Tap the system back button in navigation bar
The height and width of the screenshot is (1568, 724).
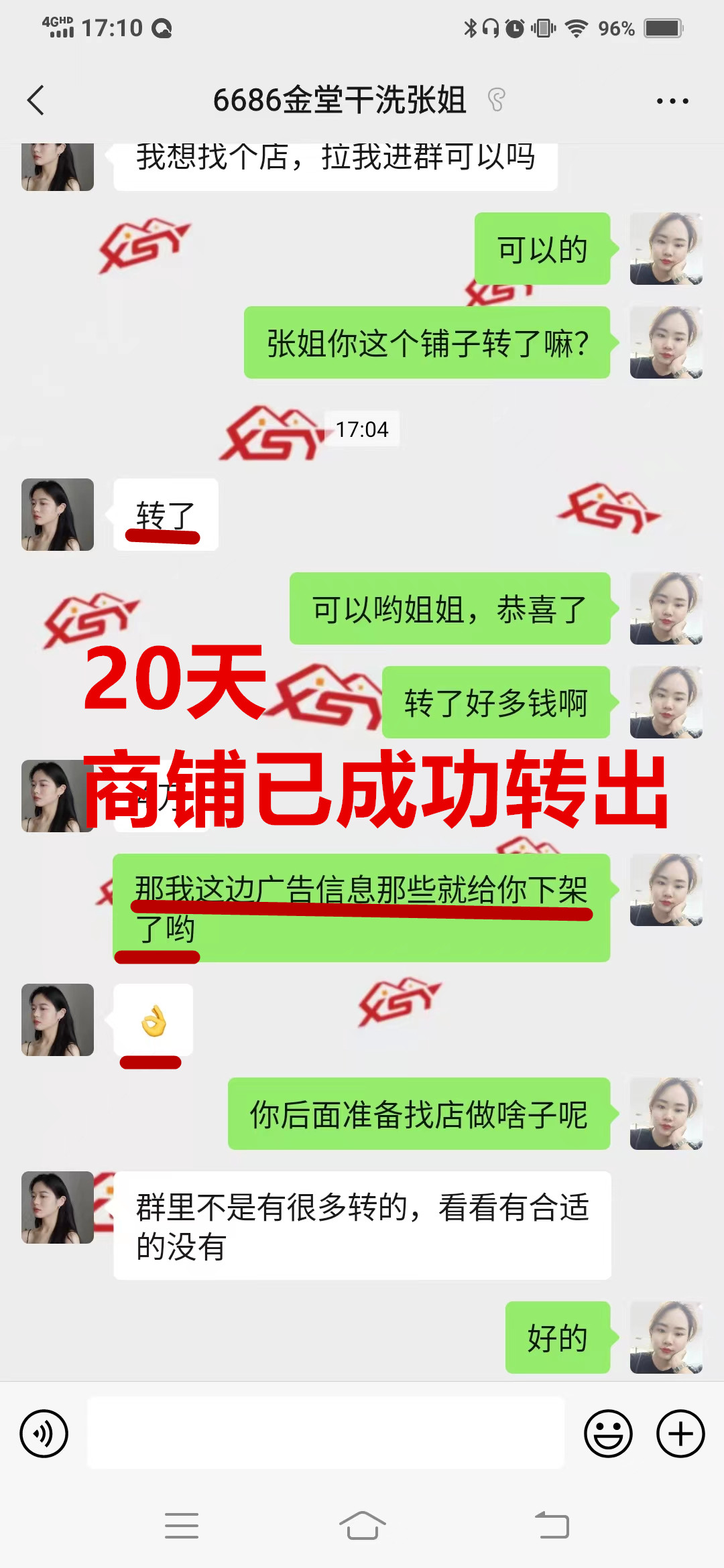(x=552, y=1526)
